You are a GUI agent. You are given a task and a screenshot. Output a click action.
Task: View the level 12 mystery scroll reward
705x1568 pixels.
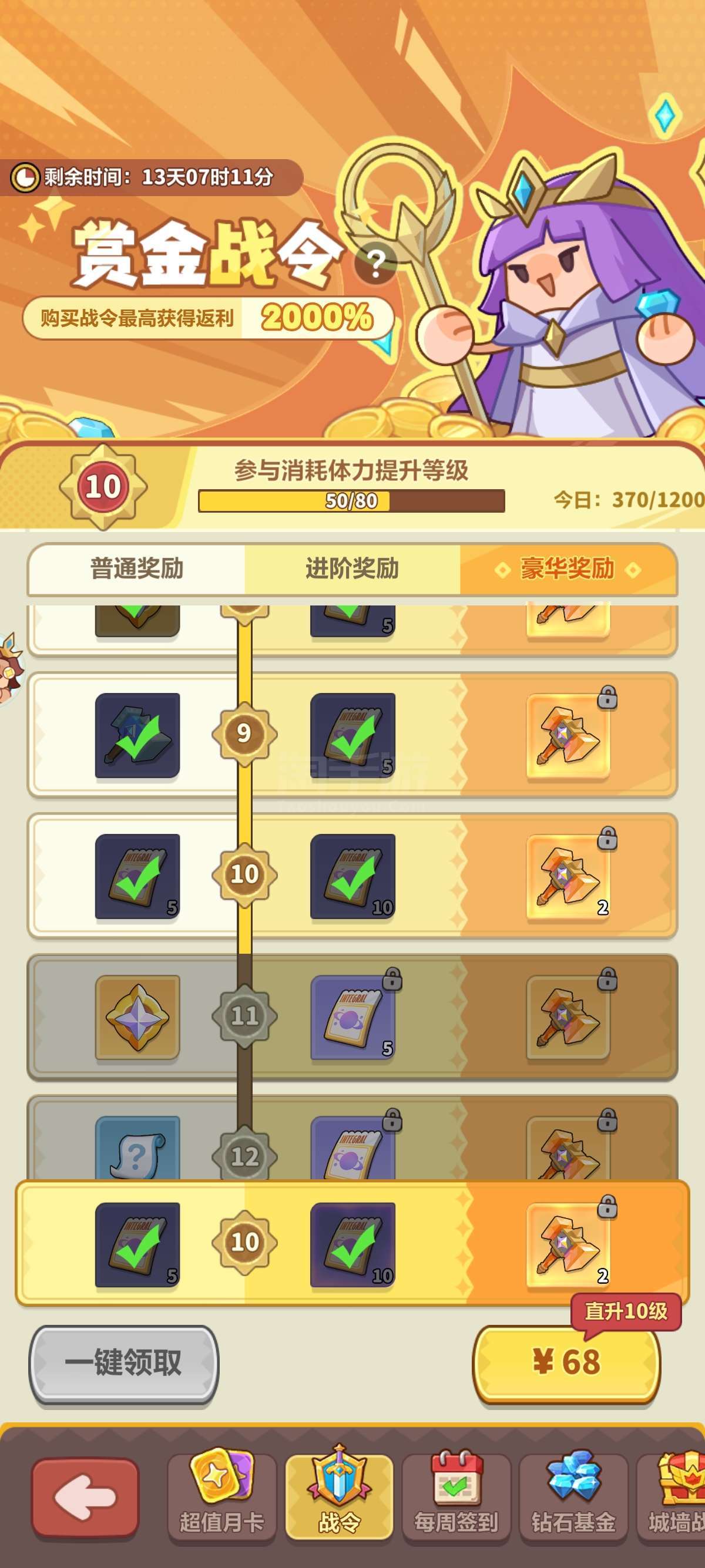pyautogui.click(x=137, y=1148)
